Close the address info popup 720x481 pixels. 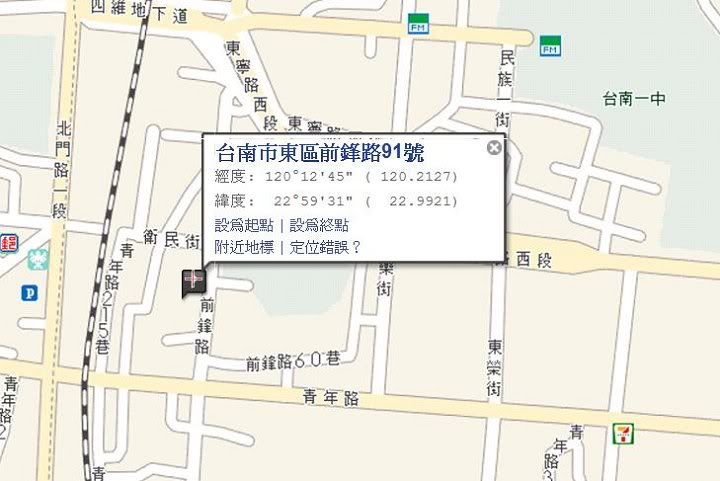(x=493, y=148)
